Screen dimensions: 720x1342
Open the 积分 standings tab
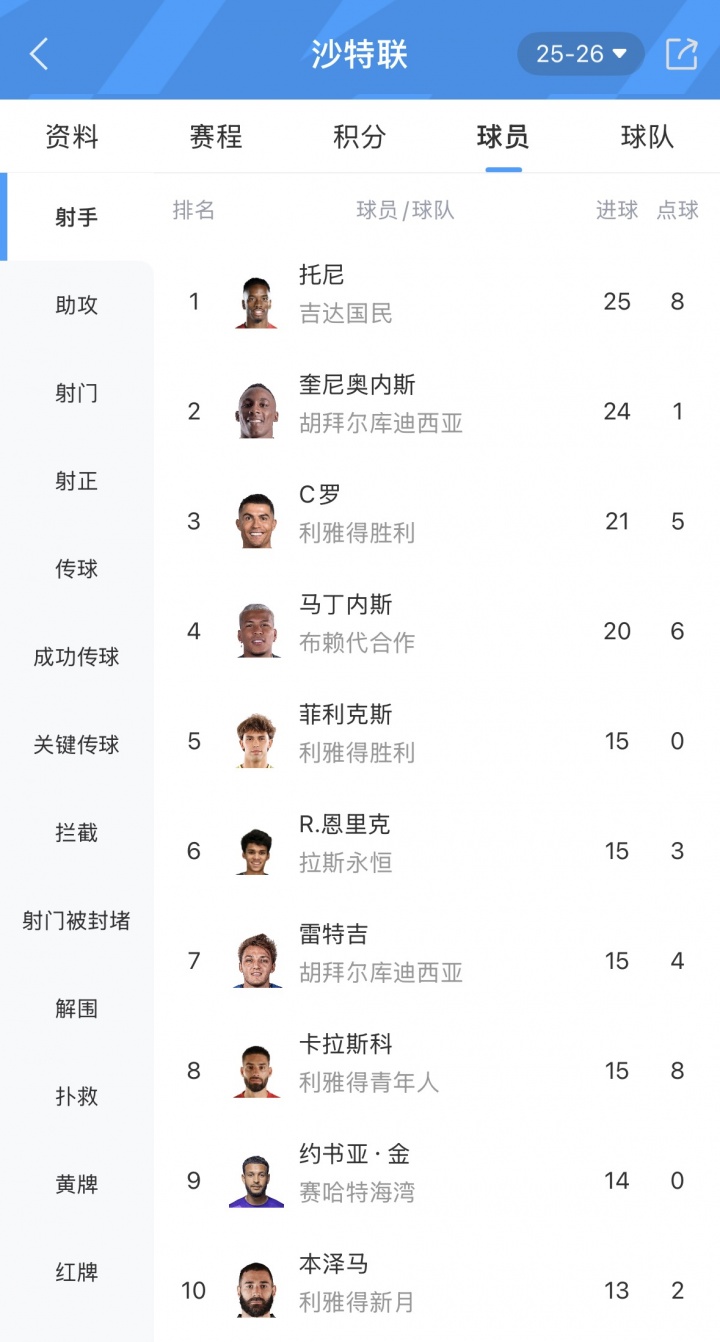point(359,137)
